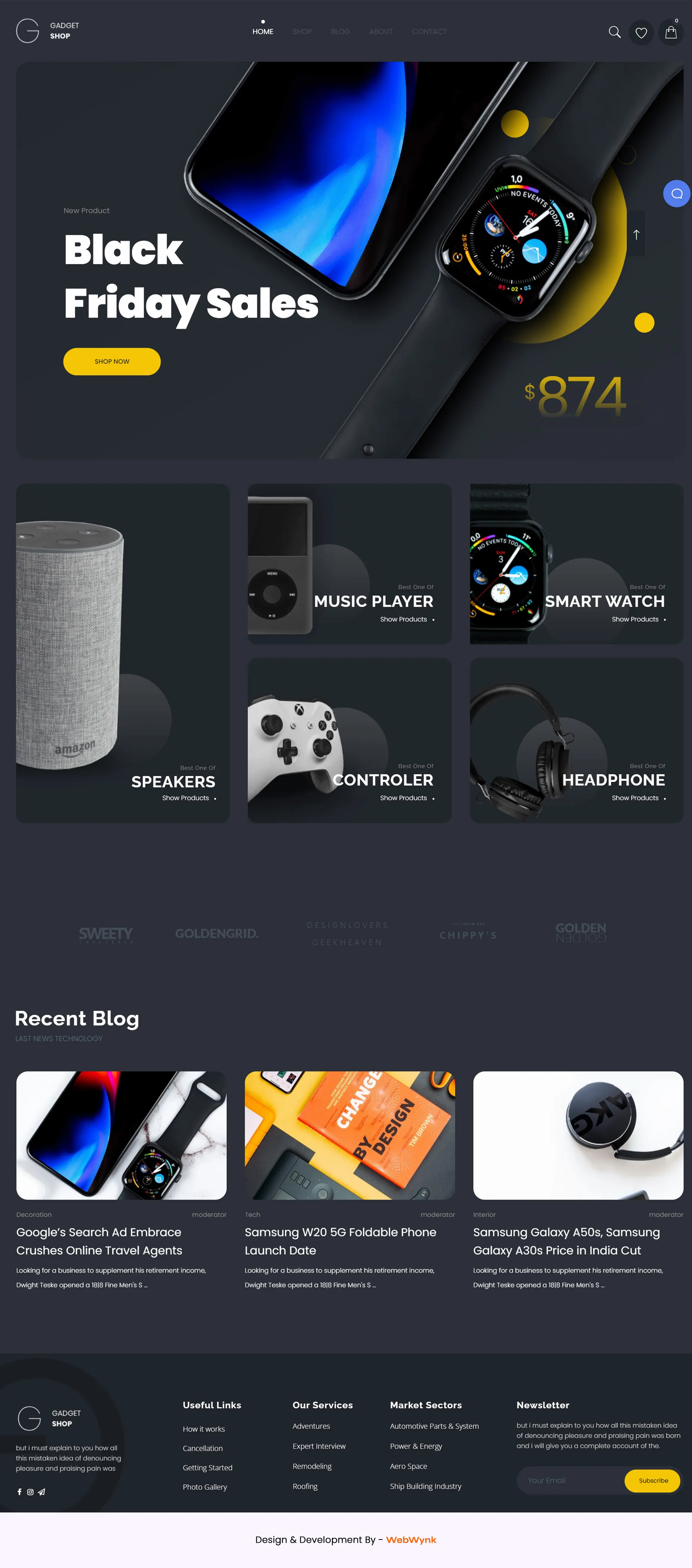Read the Google's Search Ad Embrace article
Image resolution: width=692 pixels, height=1568 pixels.
coord(99,1241)
